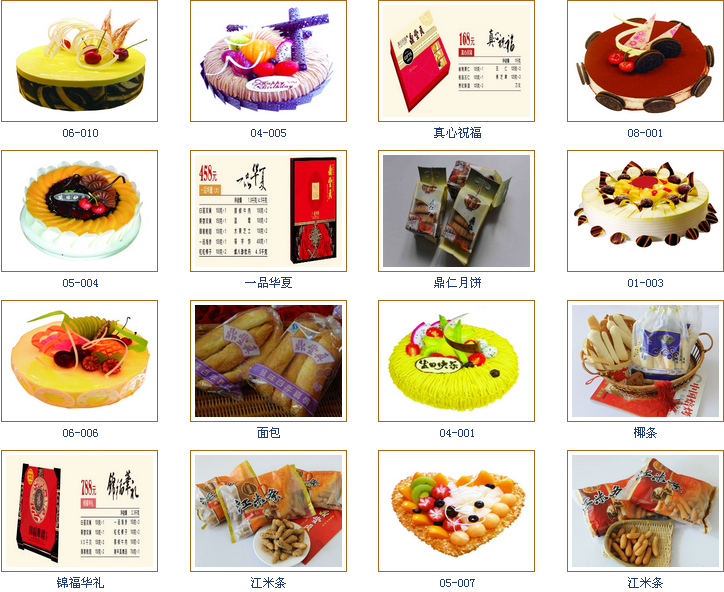Select the 椰条 snack item
Screen dimensions: 724x592
[x=645, y=361]
